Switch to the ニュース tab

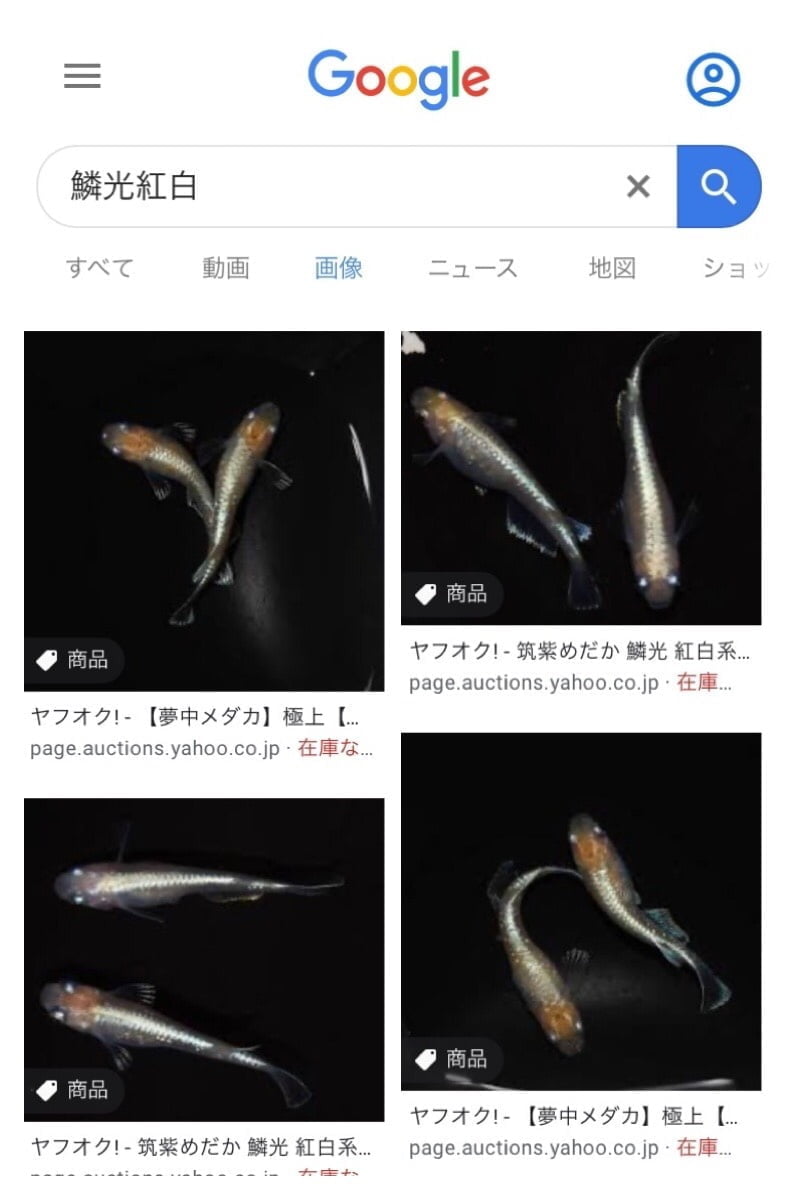(473, 268)
